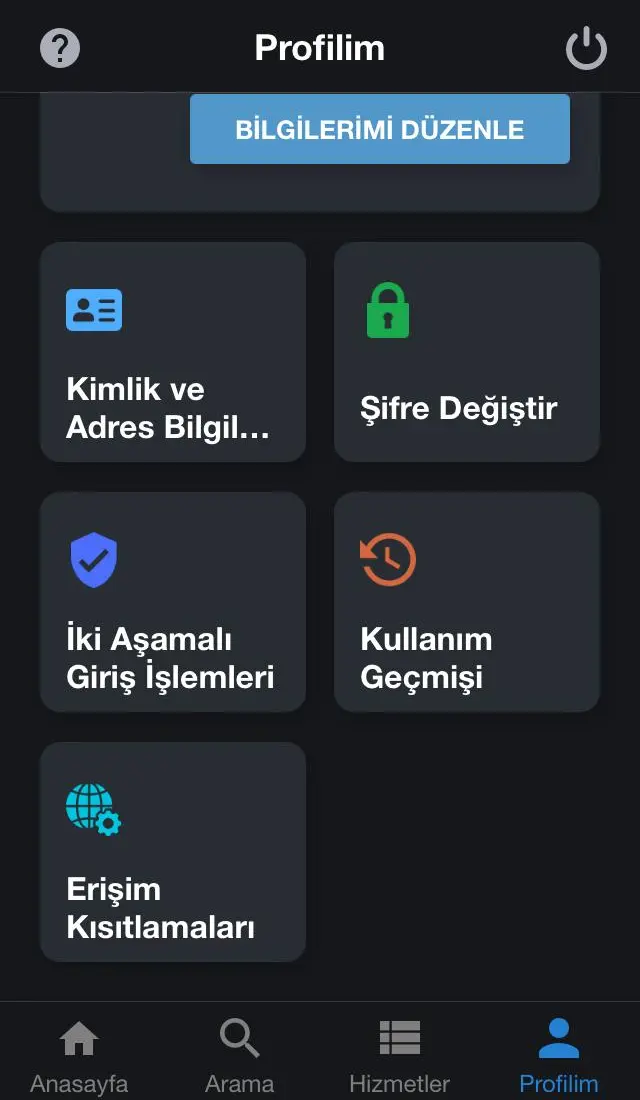Open the help question mark icon
Image resolution: width=640 pixels, height=1100 pixels.
pyautogui.click(x=60, y=48)
